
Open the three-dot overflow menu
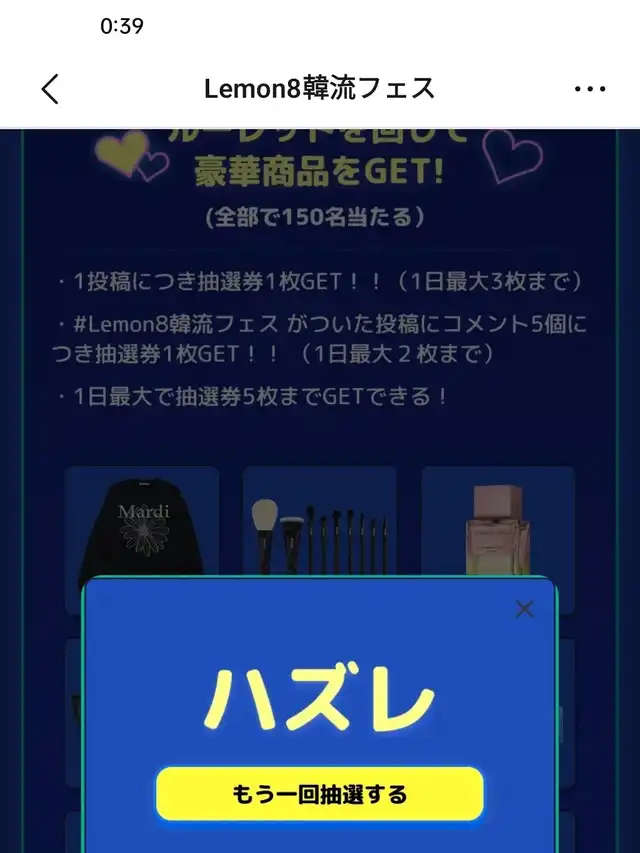coord(590,89)
